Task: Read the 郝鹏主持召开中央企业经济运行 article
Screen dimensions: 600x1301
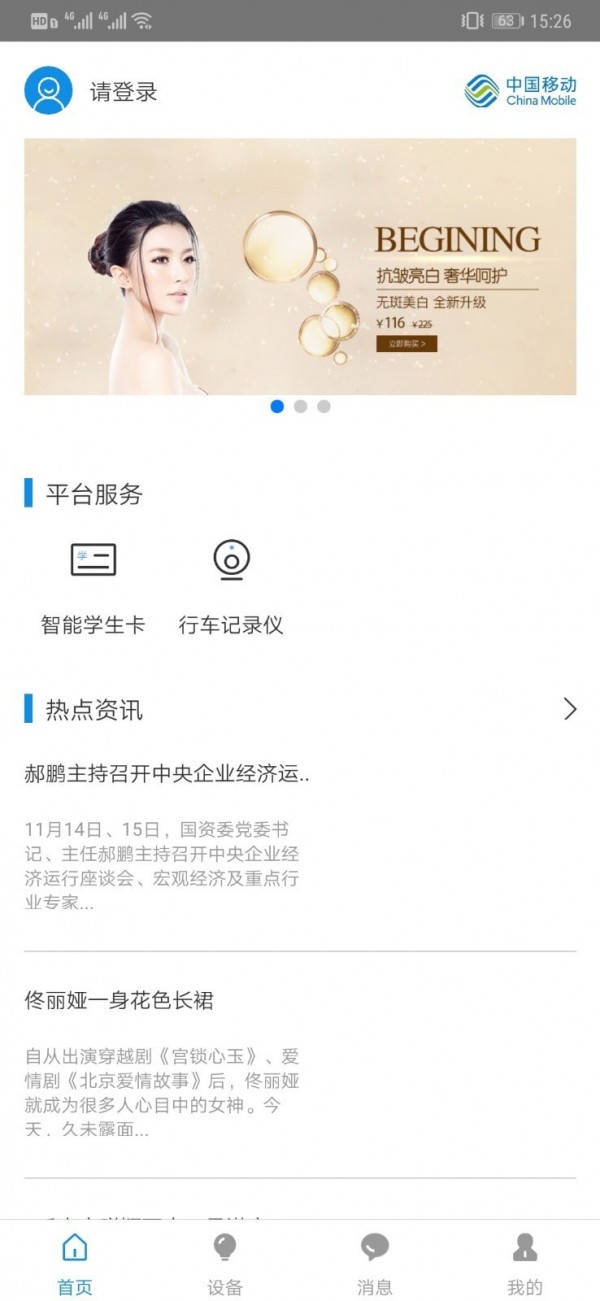Action: tap(167, 773)
